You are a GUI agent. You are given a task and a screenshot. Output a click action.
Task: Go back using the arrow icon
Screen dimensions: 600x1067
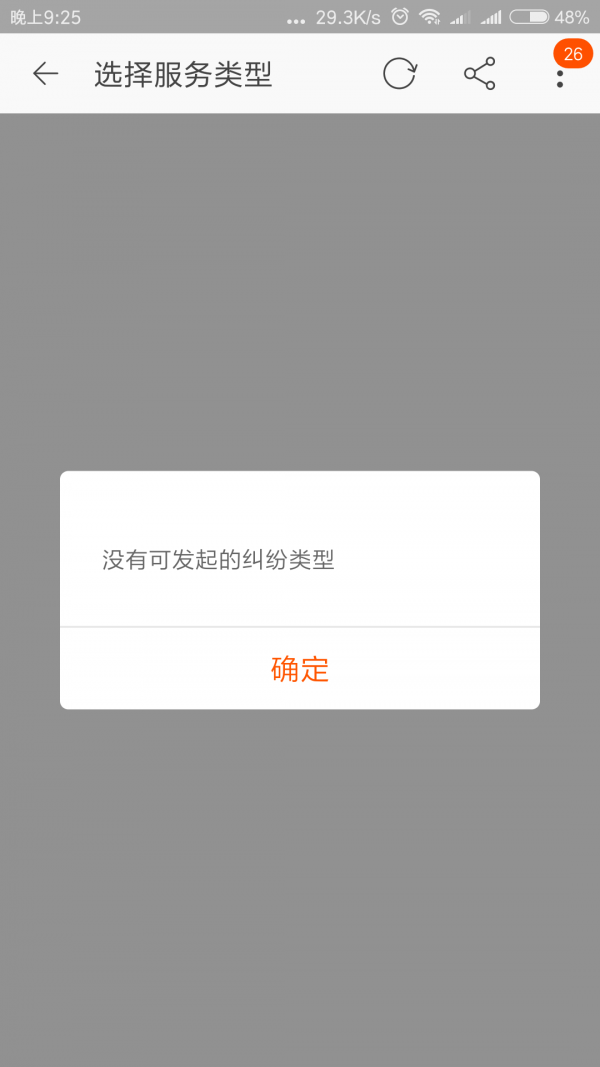point(46,73)
